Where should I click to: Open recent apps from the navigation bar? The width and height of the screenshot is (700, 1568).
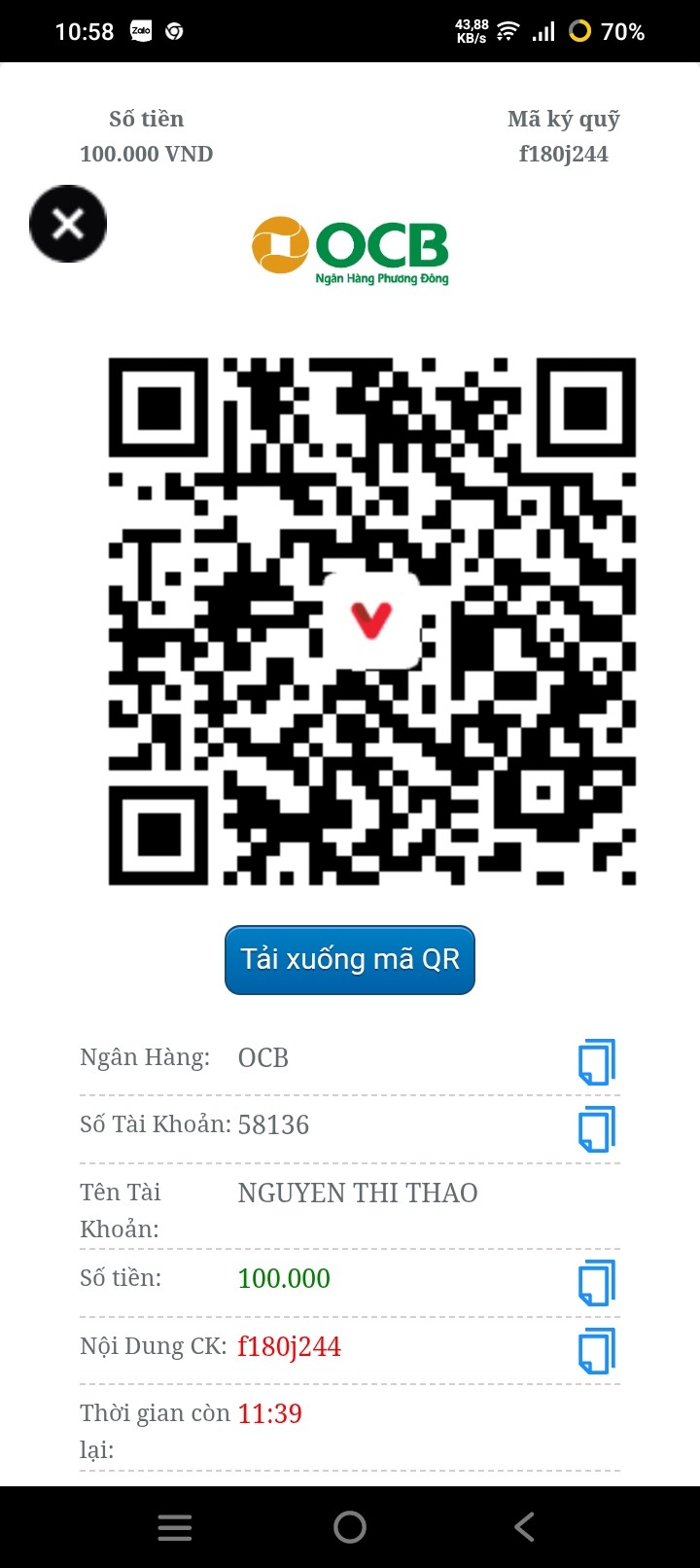tap(175, 1527)
